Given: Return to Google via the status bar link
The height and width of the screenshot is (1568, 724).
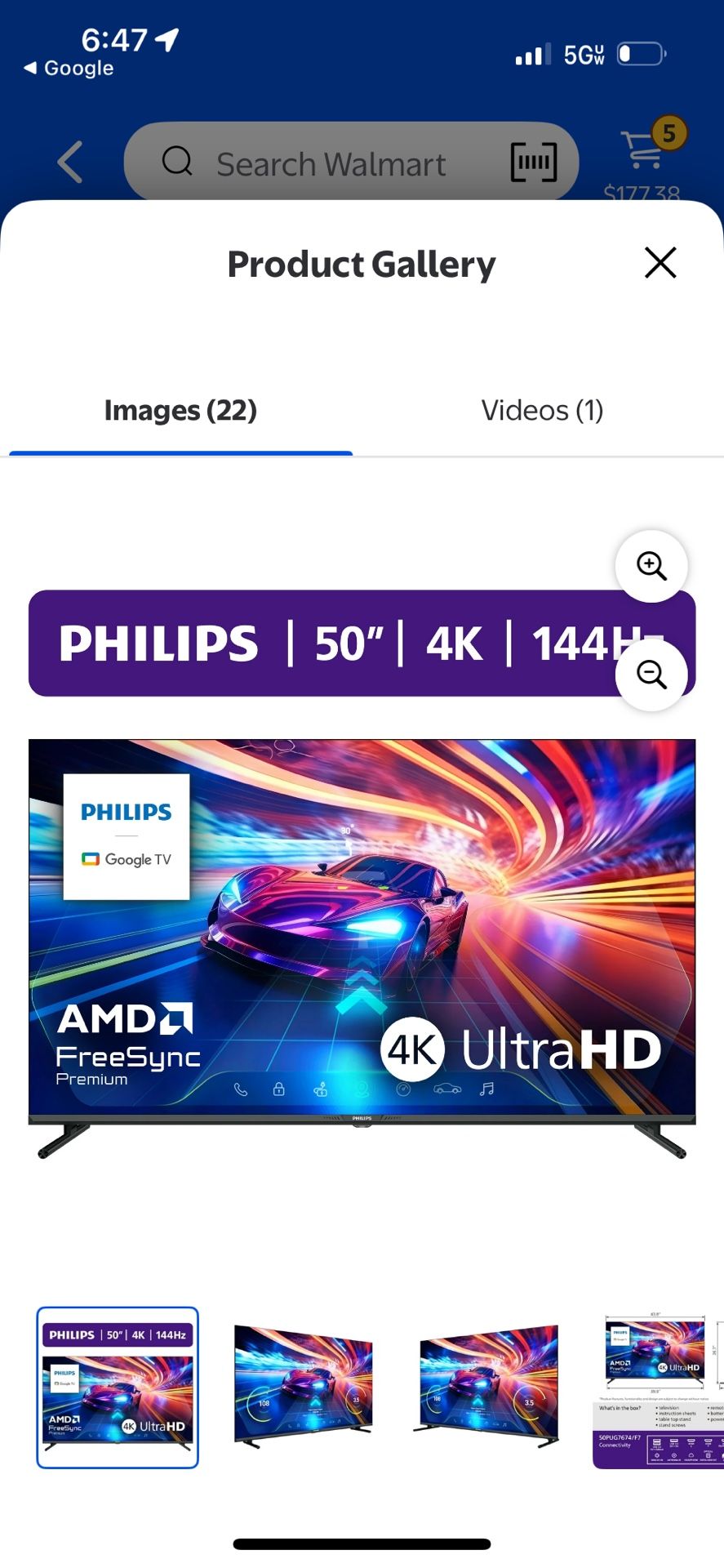Looking at the screenshot, I should click(x=69, y=69).
